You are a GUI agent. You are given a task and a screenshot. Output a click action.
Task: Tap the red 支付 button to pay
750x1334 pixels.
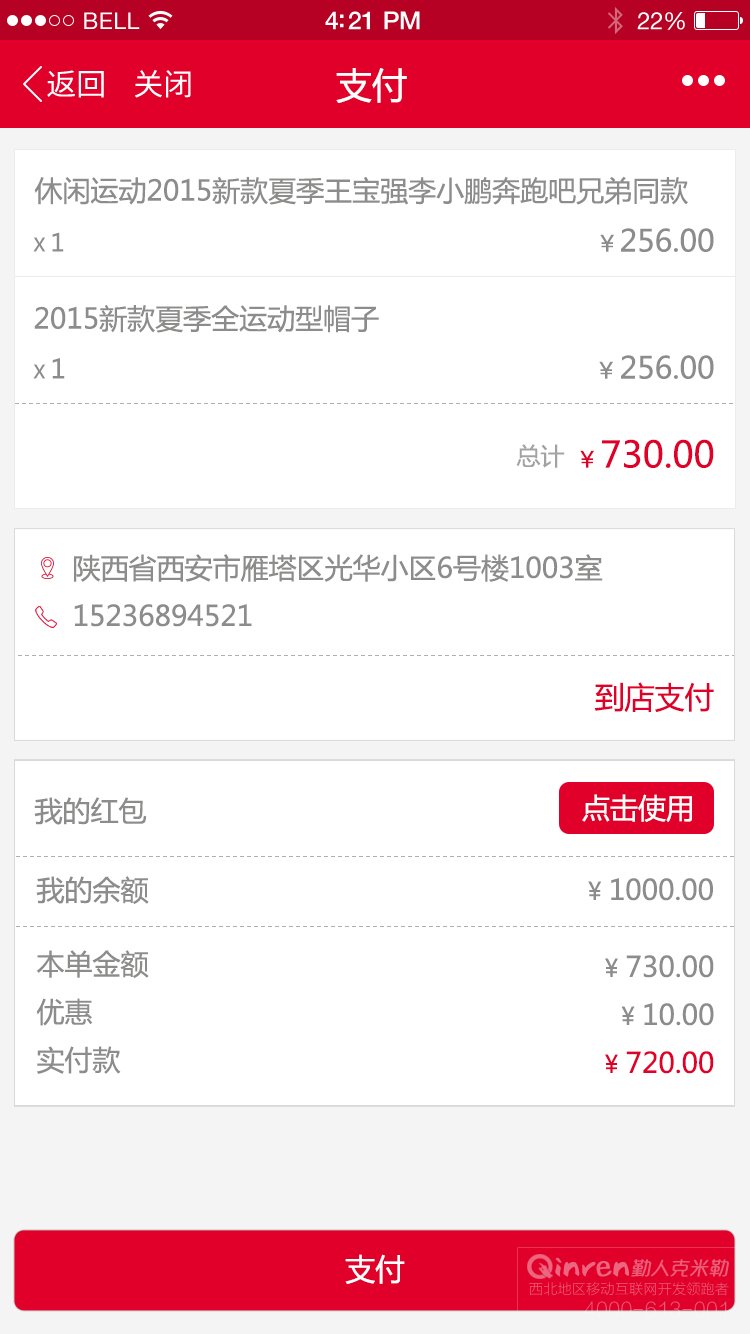(374, 1270)
